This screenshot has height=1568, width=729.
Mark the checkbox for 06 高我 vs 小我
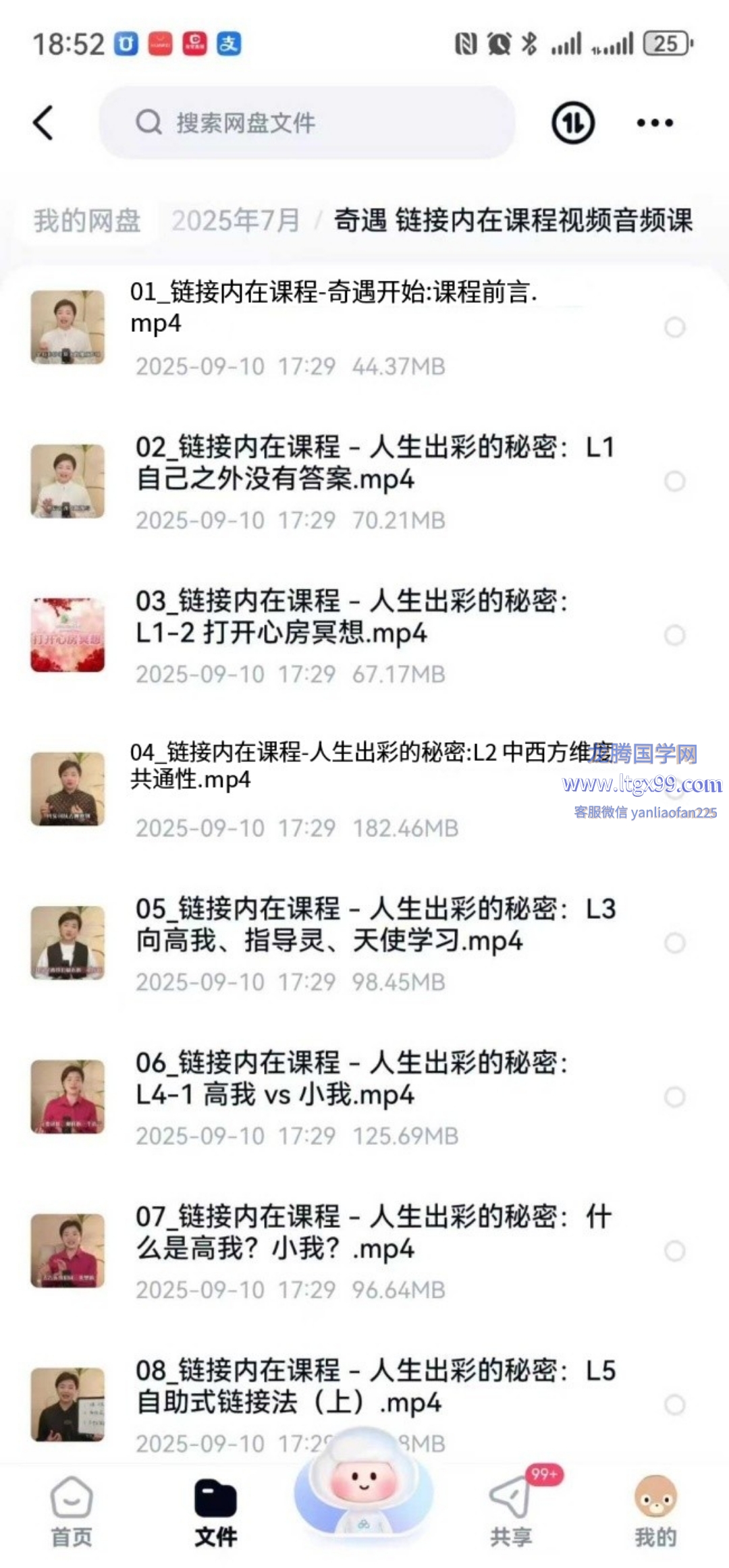[674, 1097]
